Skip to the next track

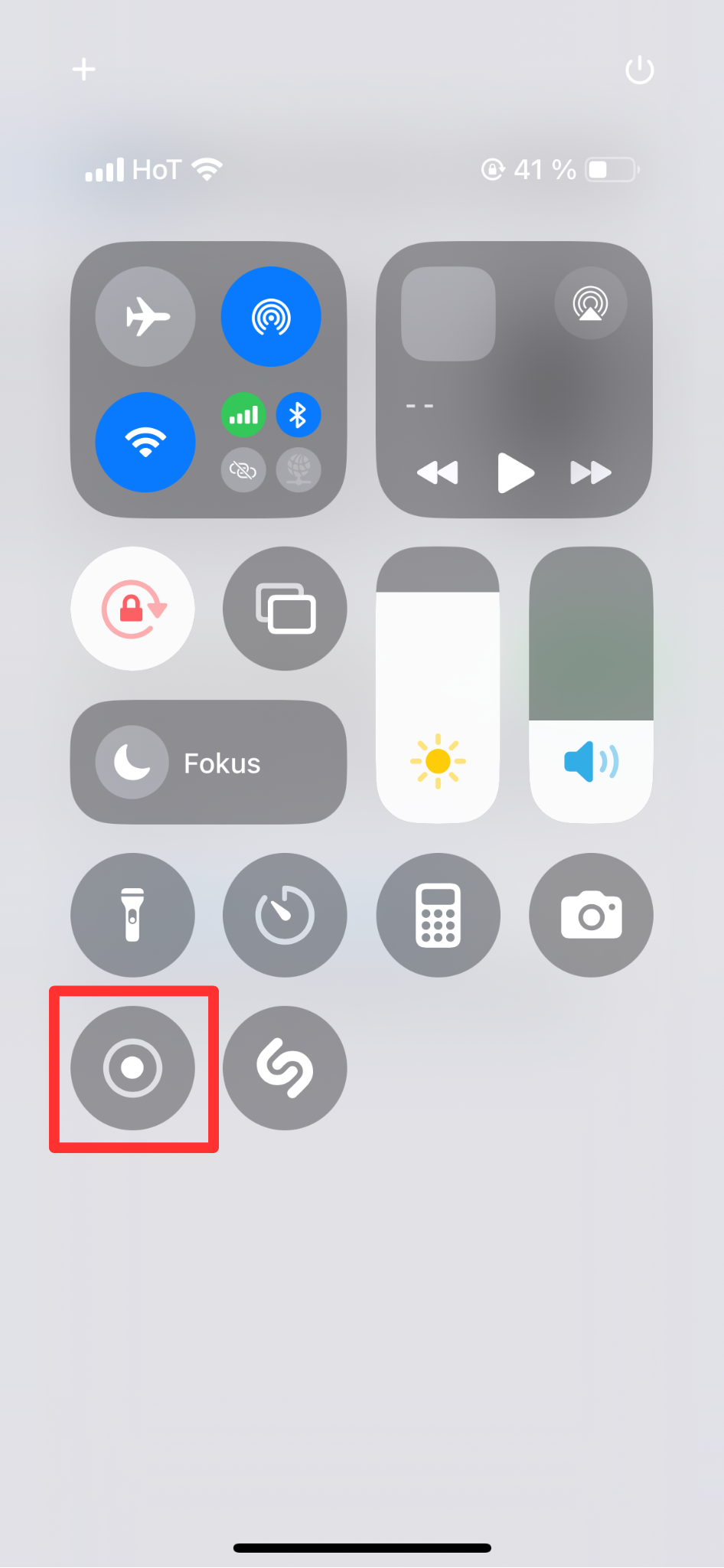click(x=591, y=472)
